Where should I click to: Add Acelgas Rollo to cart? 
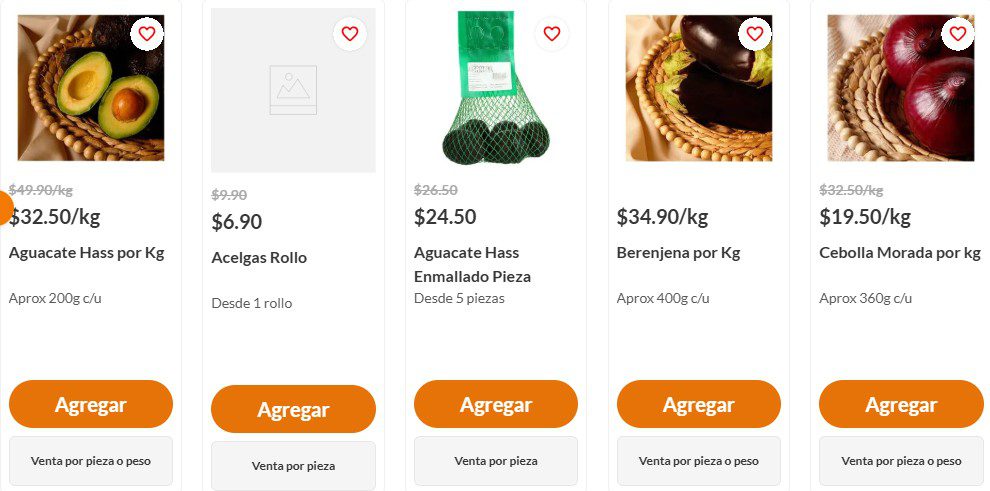point(293,410)
